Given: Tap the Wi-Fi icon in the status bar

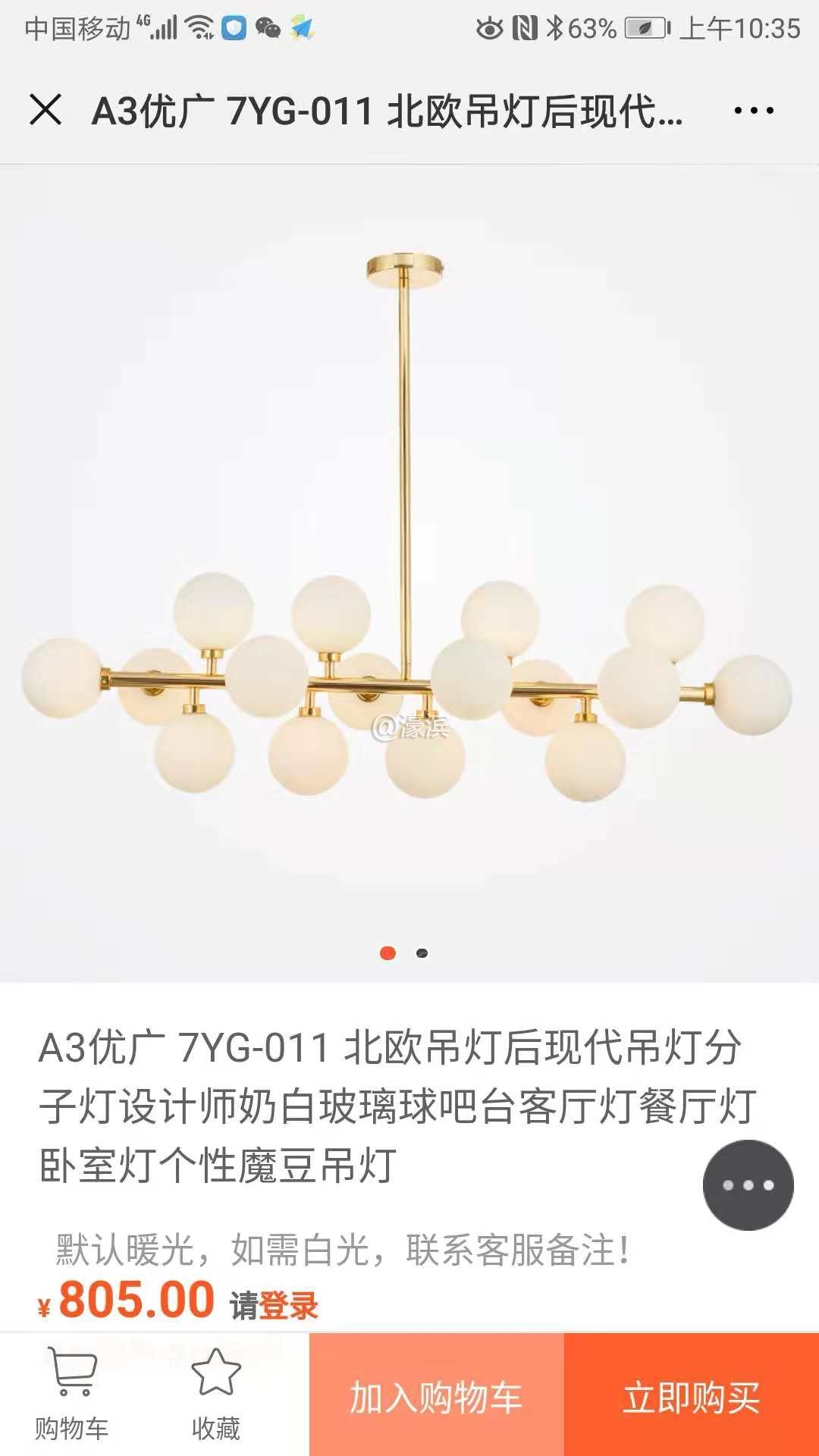Looking at the screenshot, I should 199,27.
